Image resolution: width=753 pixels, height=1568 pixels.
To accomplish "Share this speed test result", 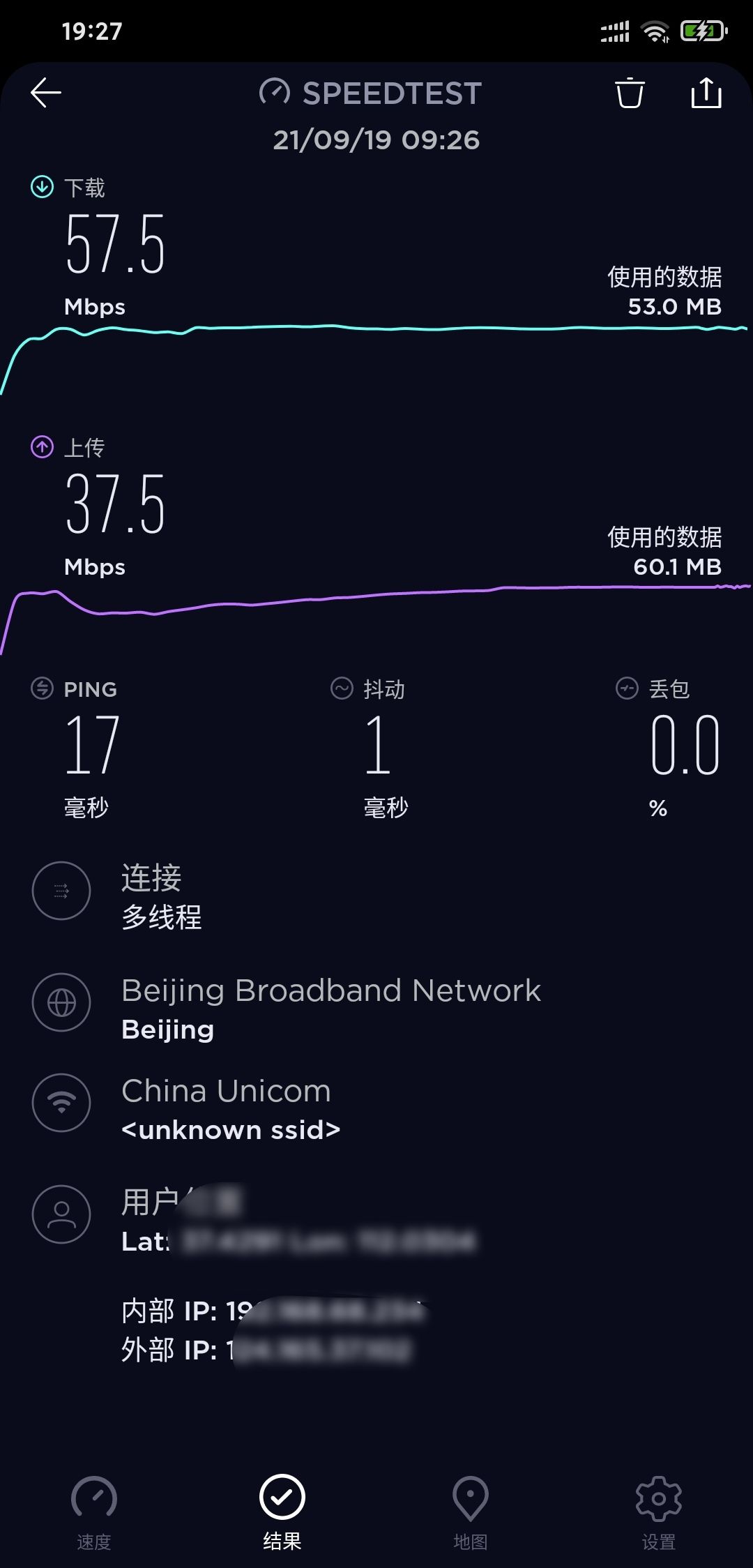I will (x=706, y=93).
